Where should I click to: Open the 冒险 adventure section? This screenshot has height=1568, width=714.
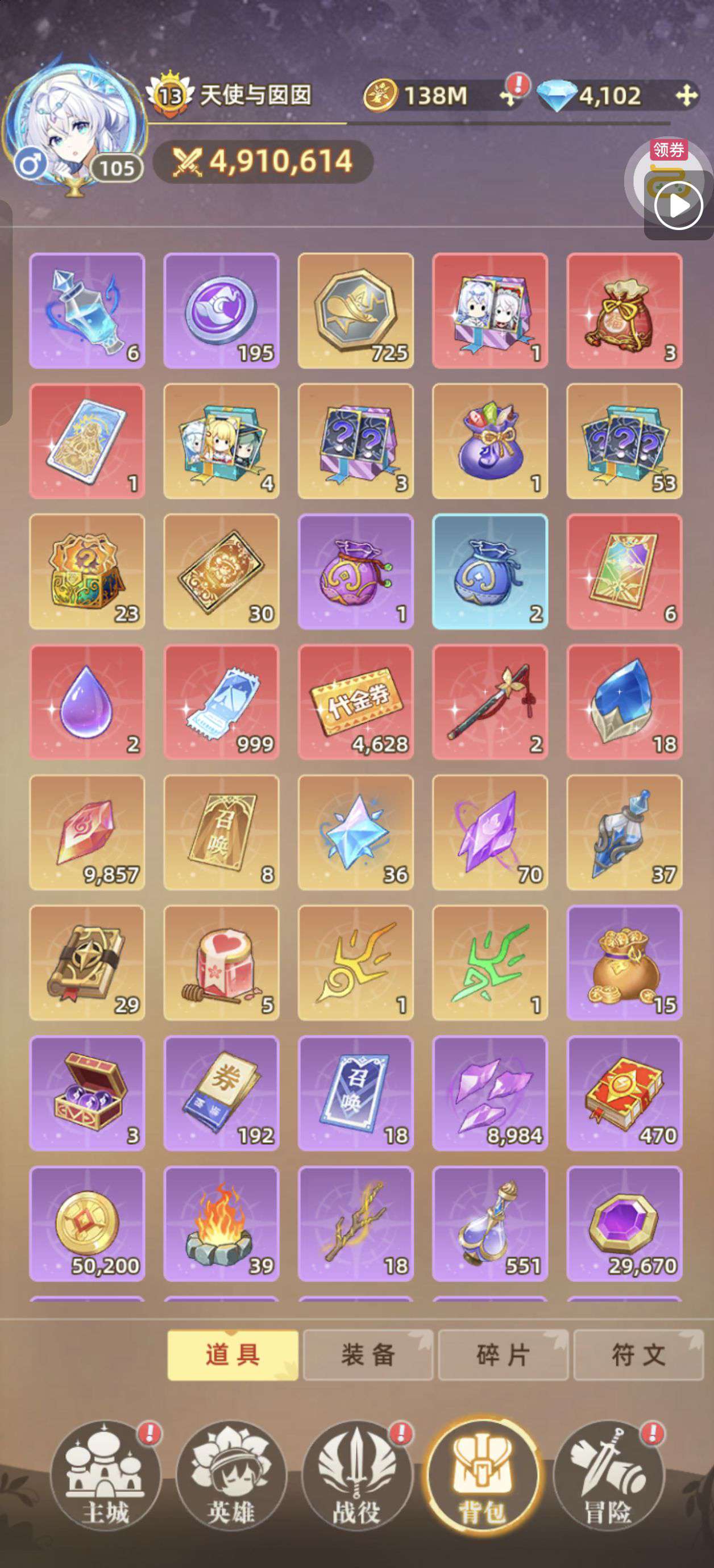[x=608, y=1476]
